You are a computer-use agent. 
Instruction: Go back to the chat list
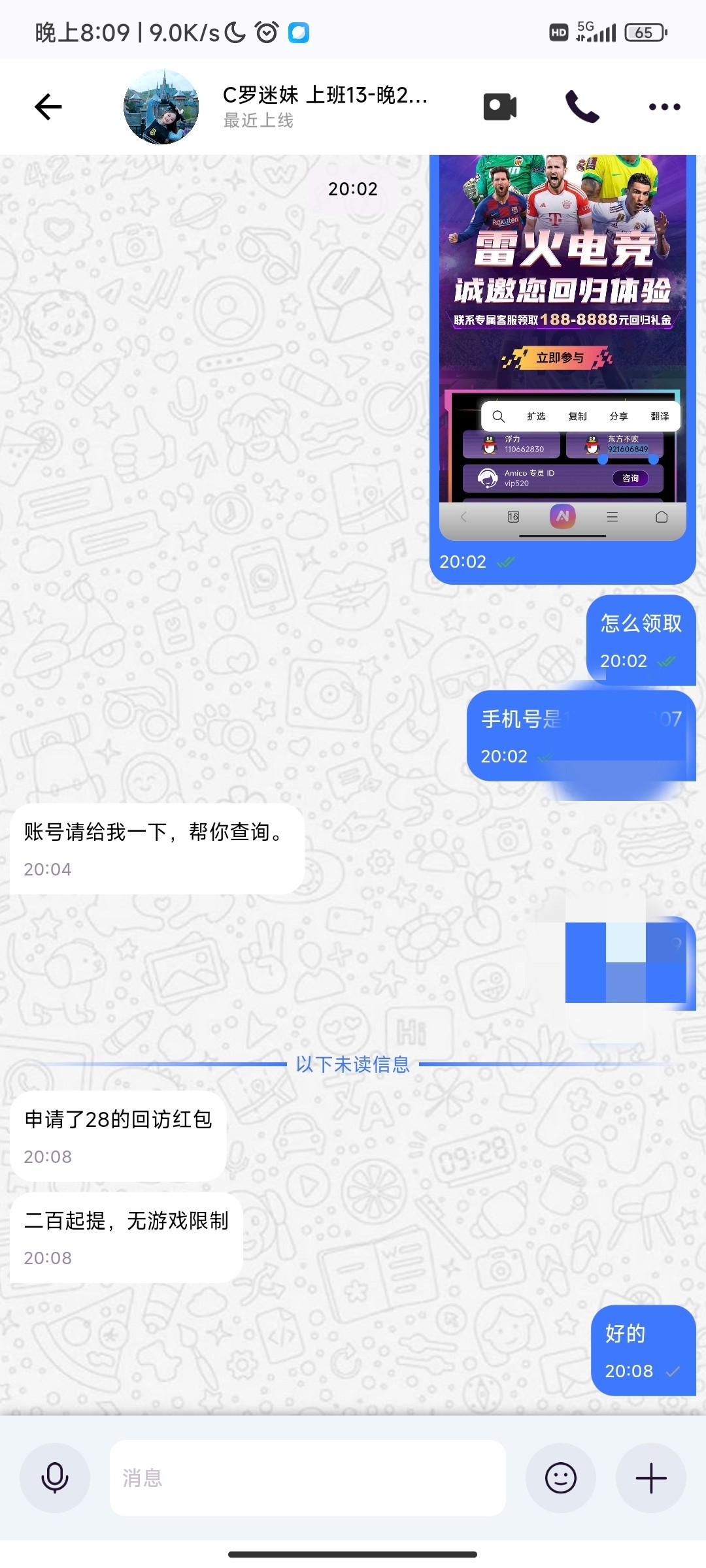(x=48, y=107)
